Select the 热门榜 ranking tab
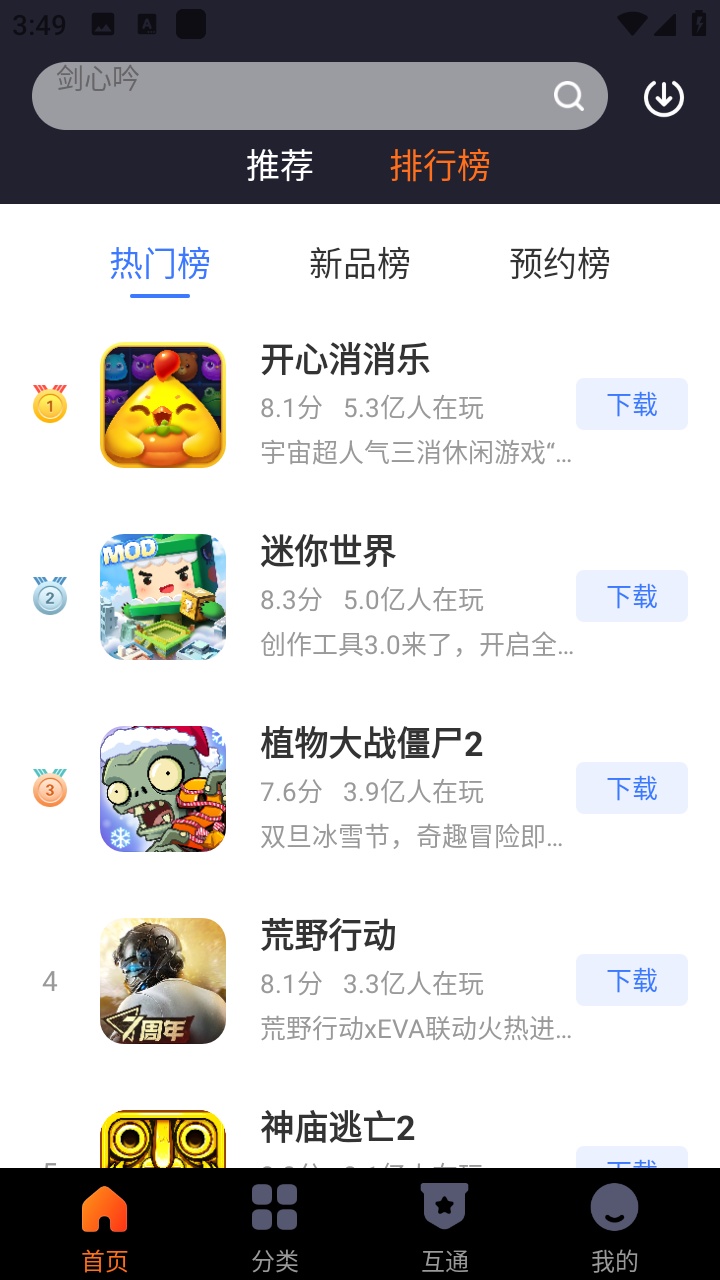The width and height of the screenshot is (720, 1280). (x=160, y=264)
